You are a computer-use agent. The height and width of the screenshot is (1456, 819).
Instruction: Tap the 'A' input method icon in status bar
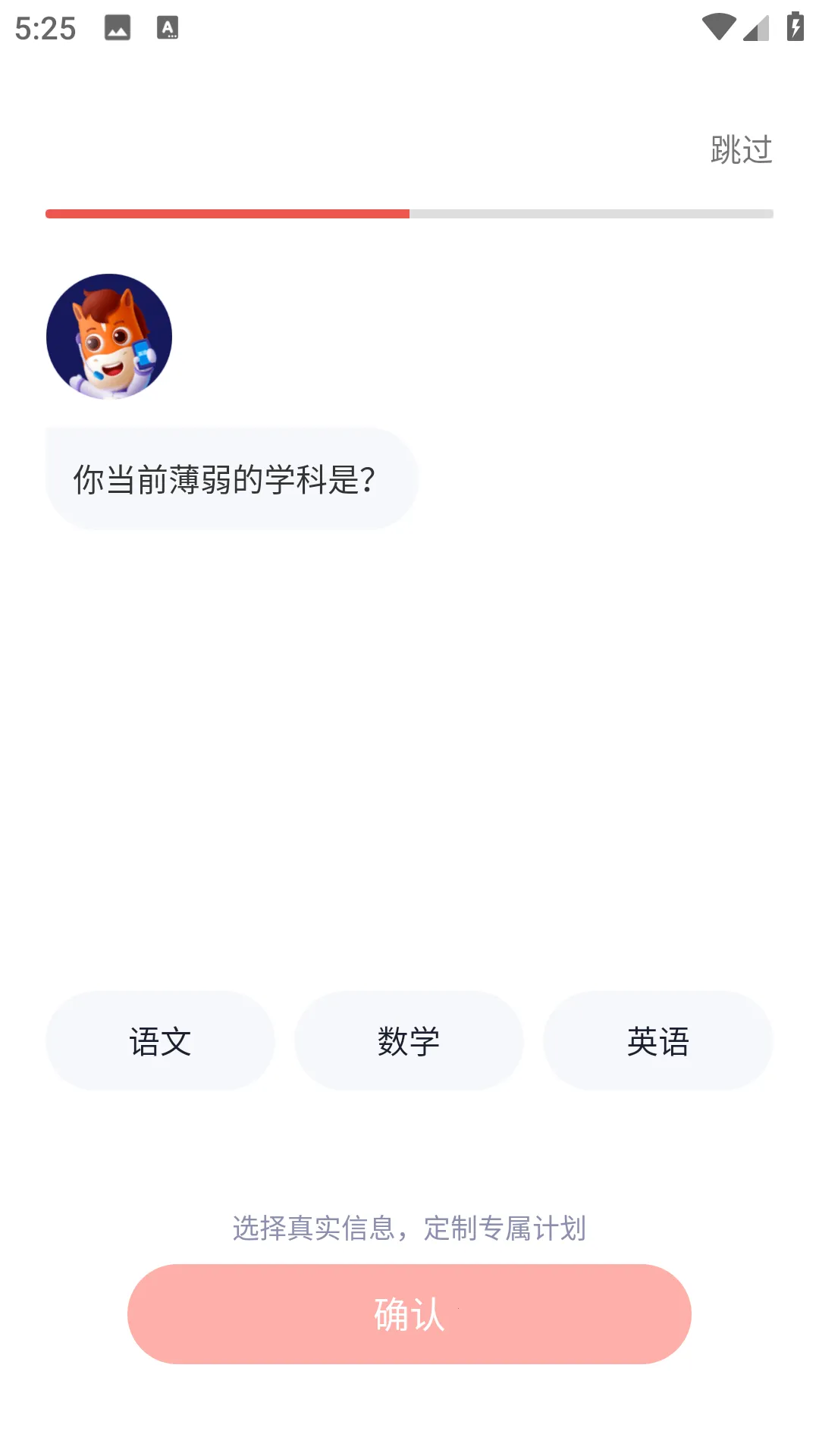167,29
